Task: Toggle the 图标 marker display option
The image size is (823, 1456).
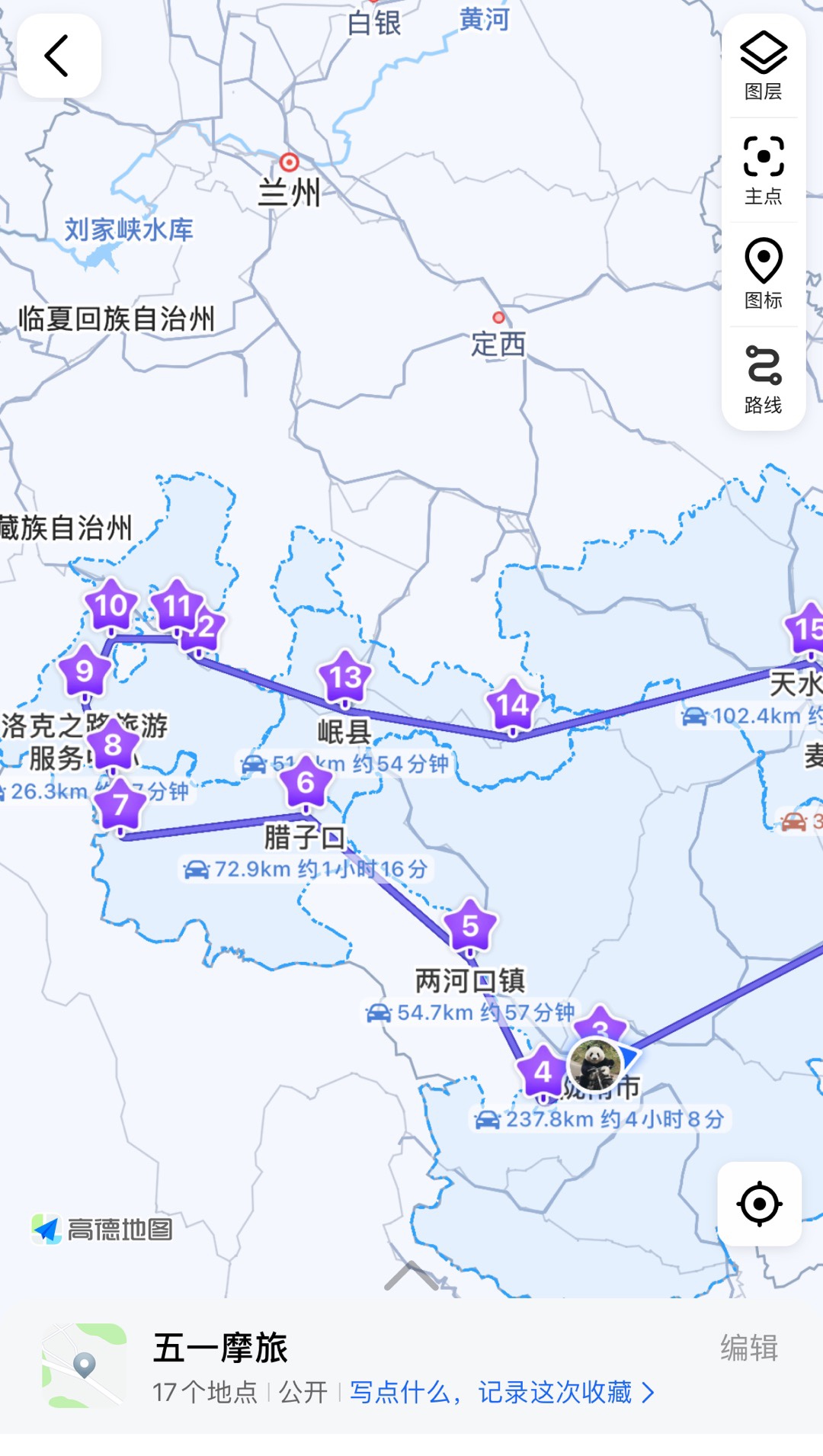Action: [x=763, y=274]
